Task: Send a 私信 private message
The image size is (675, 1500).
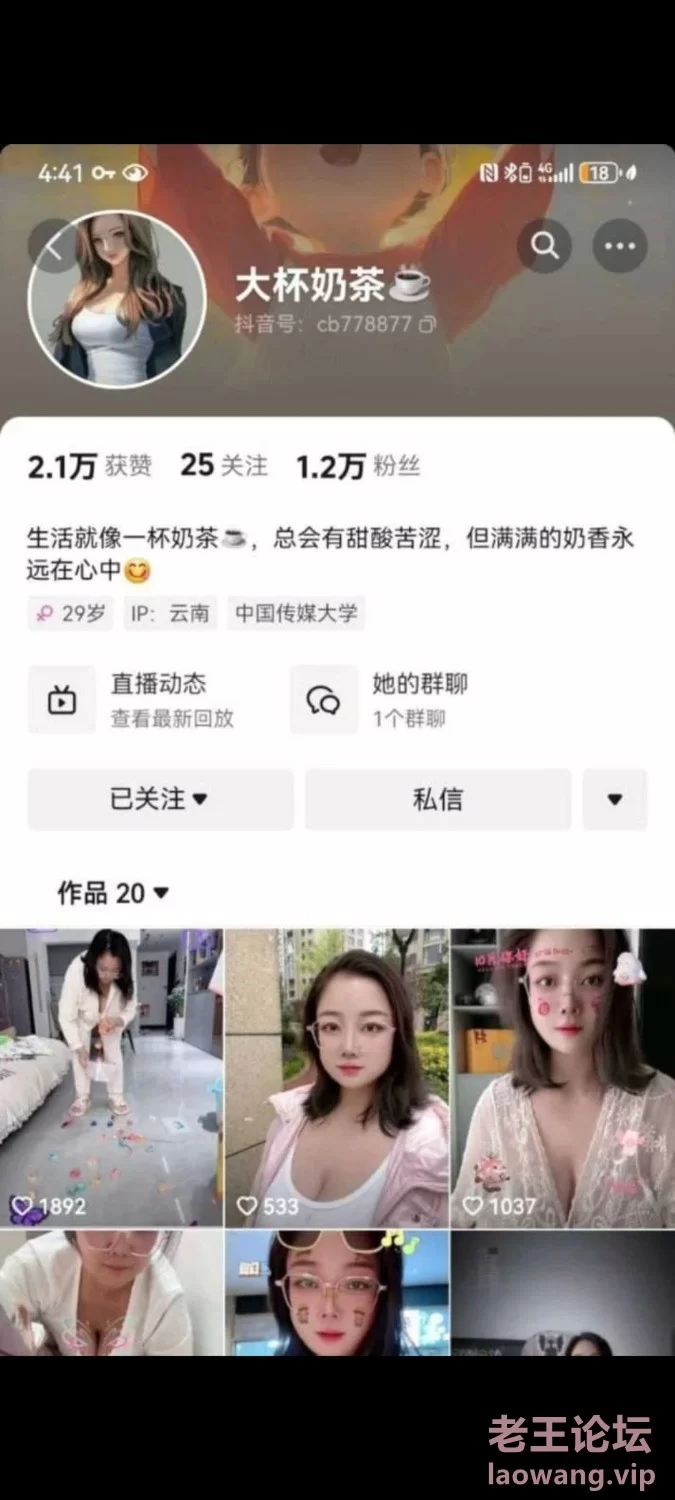Action: coord(438,799)
